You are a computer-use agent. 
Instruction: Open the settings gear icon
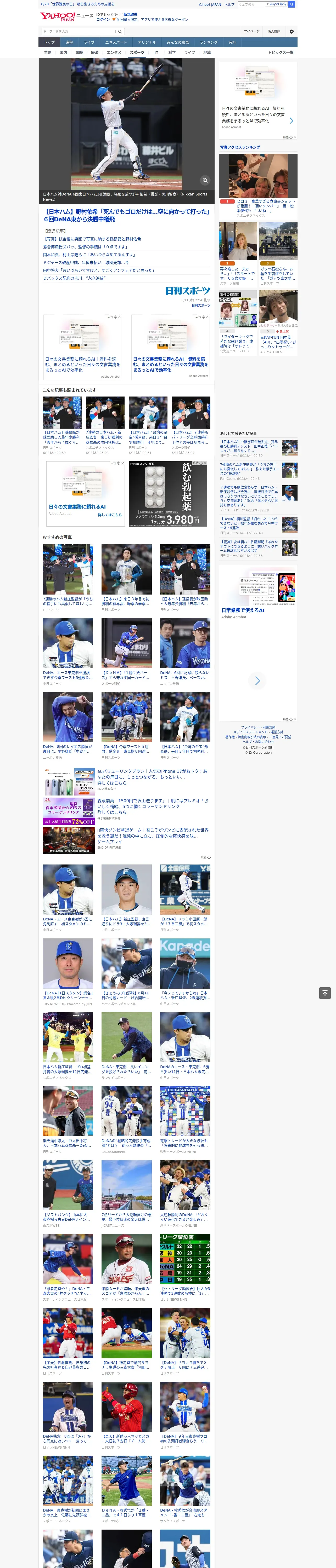click(x=292, y=32)
